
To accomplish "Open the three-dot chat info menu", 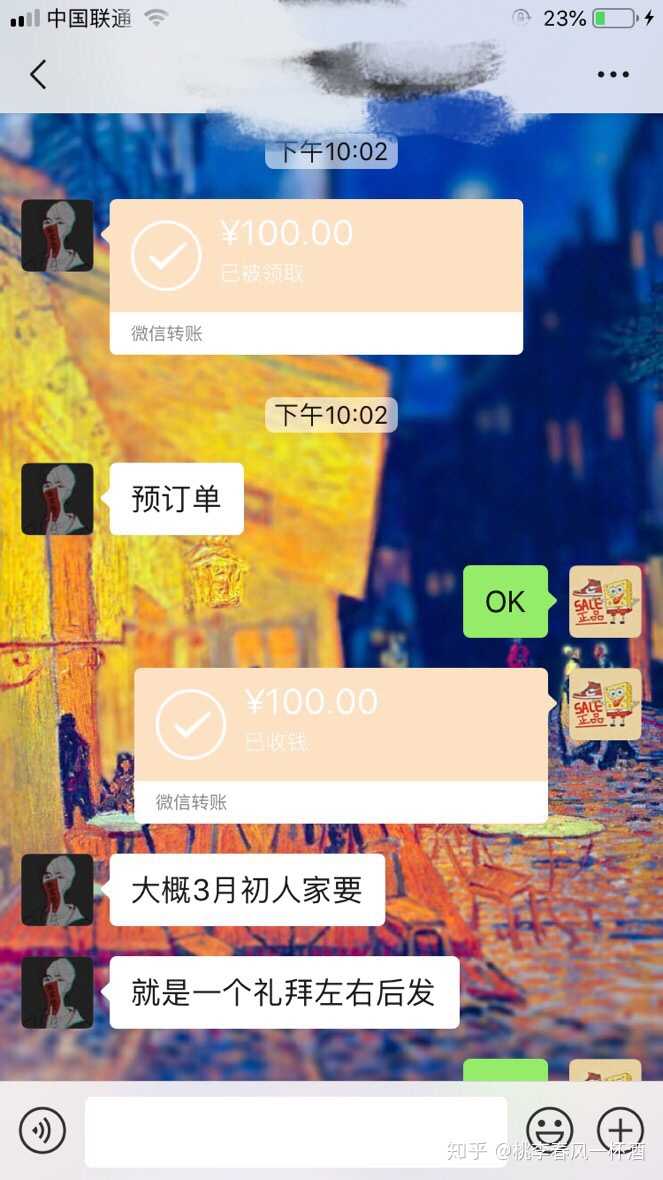I will [x=612, y=74].
